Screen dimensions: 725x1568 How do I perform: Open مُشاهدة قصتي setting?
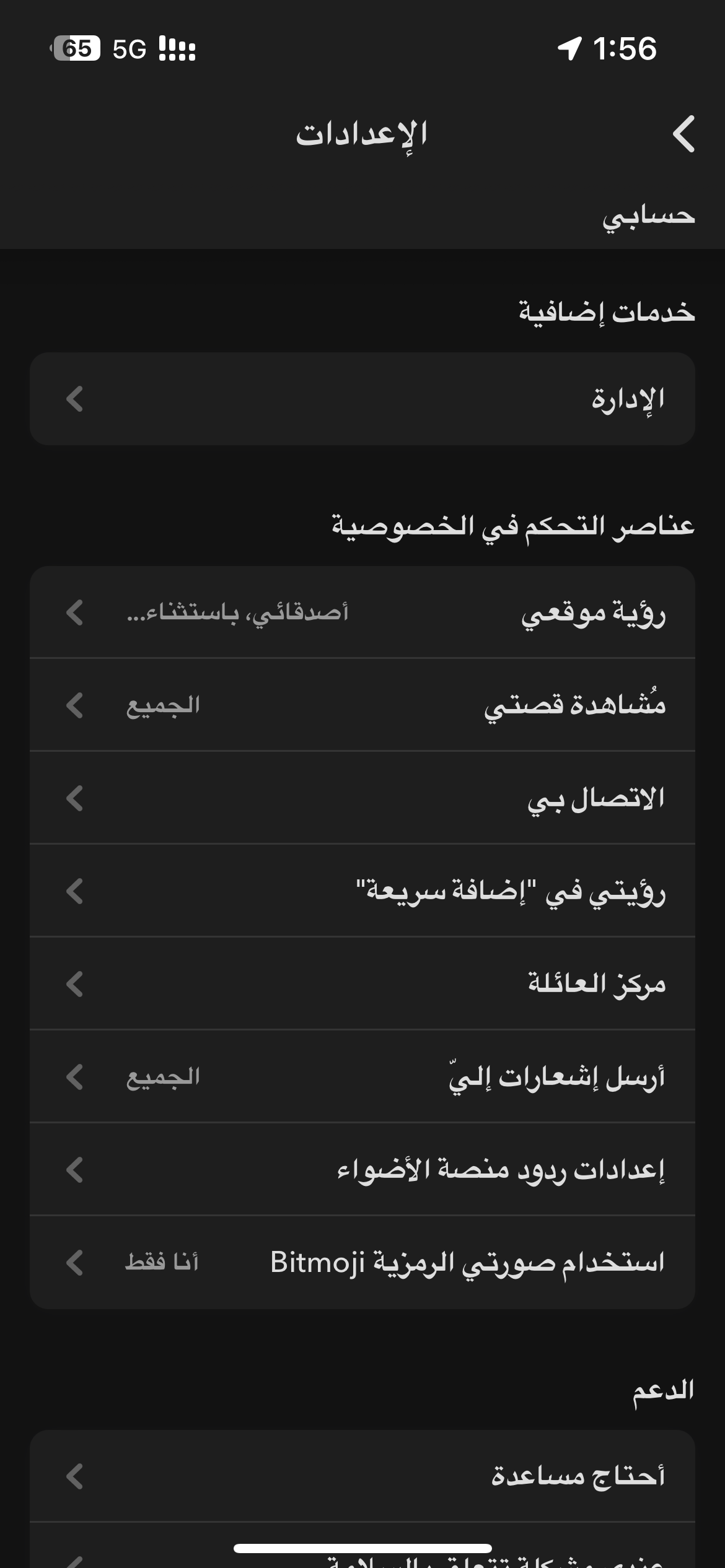(362, 705)
